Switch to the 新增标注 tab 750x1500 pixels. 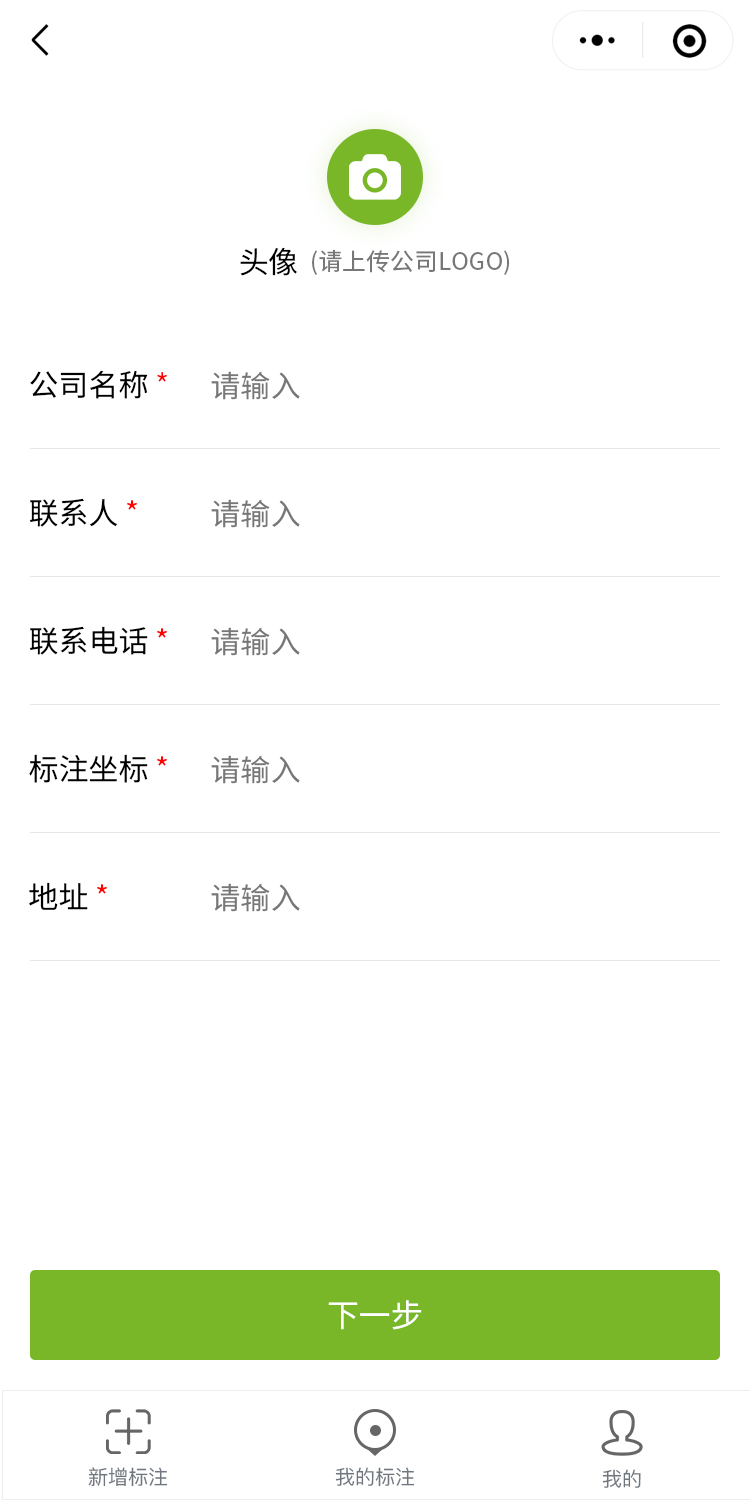click(128, 1446)
